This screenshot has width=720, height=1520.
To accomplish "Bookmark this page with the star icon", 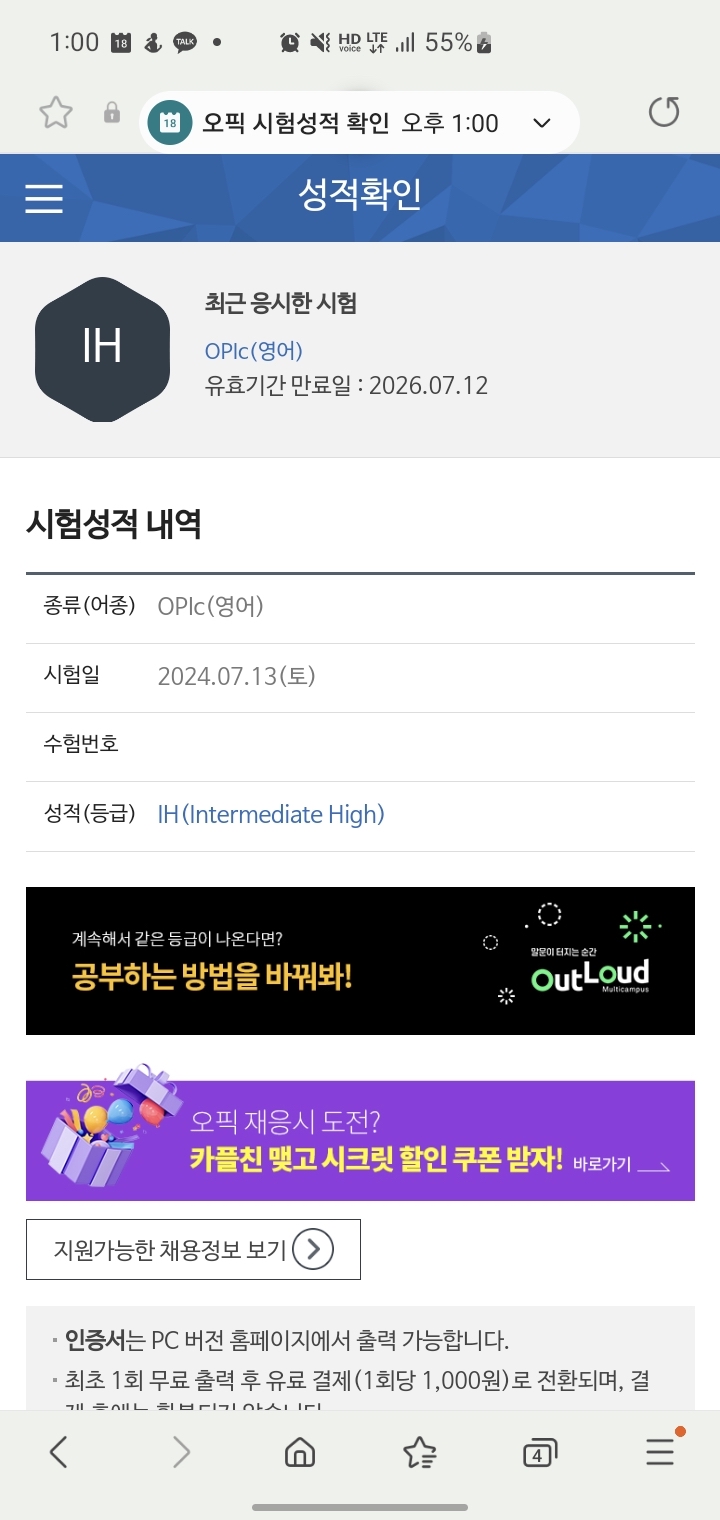I will tap(56, 113).
